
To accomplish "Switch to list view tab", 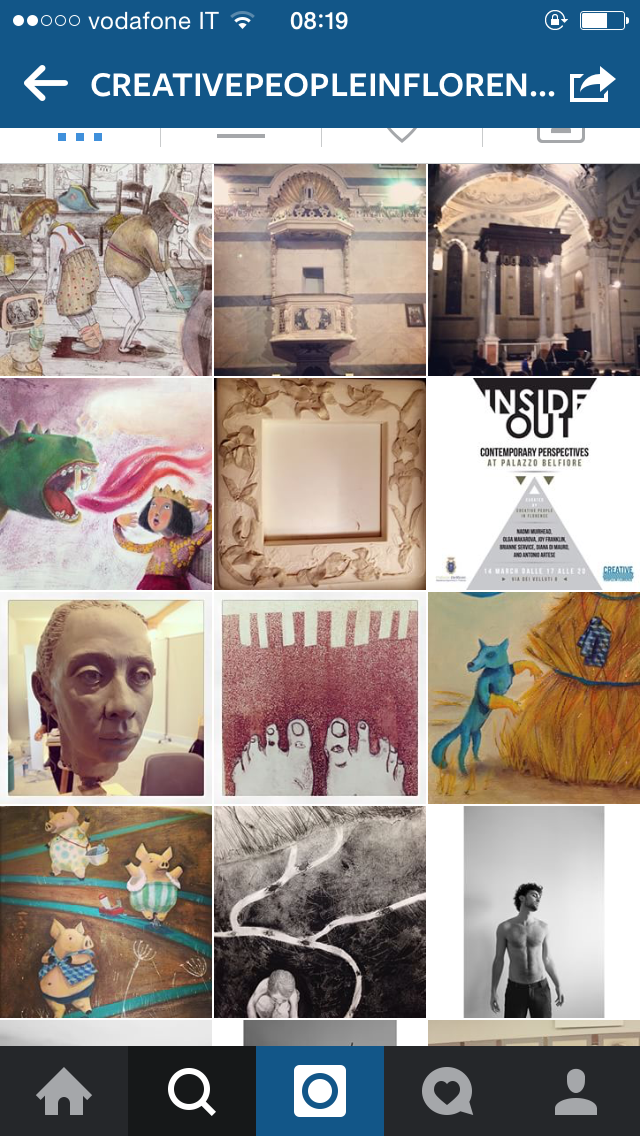I will point(240,135).
